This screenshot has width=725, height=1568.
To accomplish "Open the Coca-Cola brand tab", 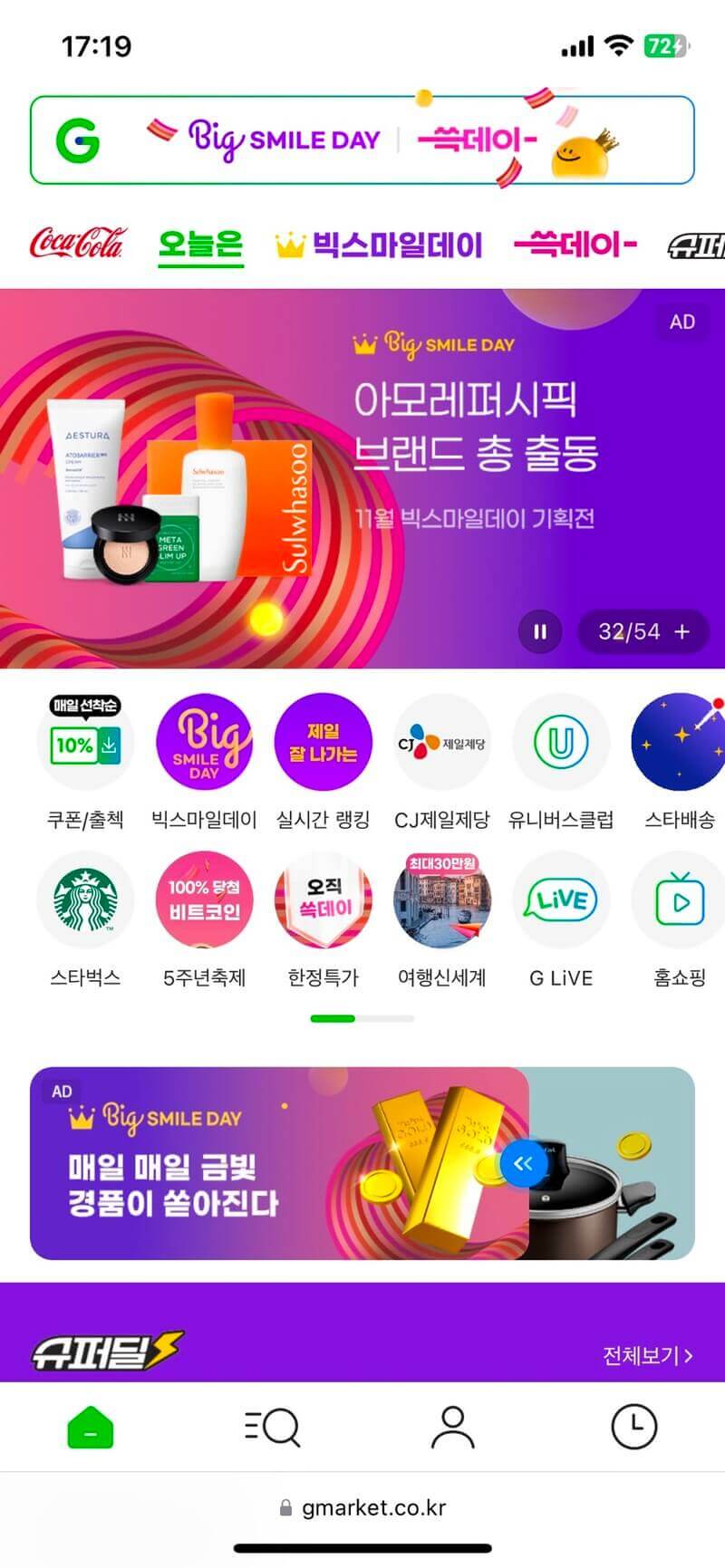I will [76, 243].
